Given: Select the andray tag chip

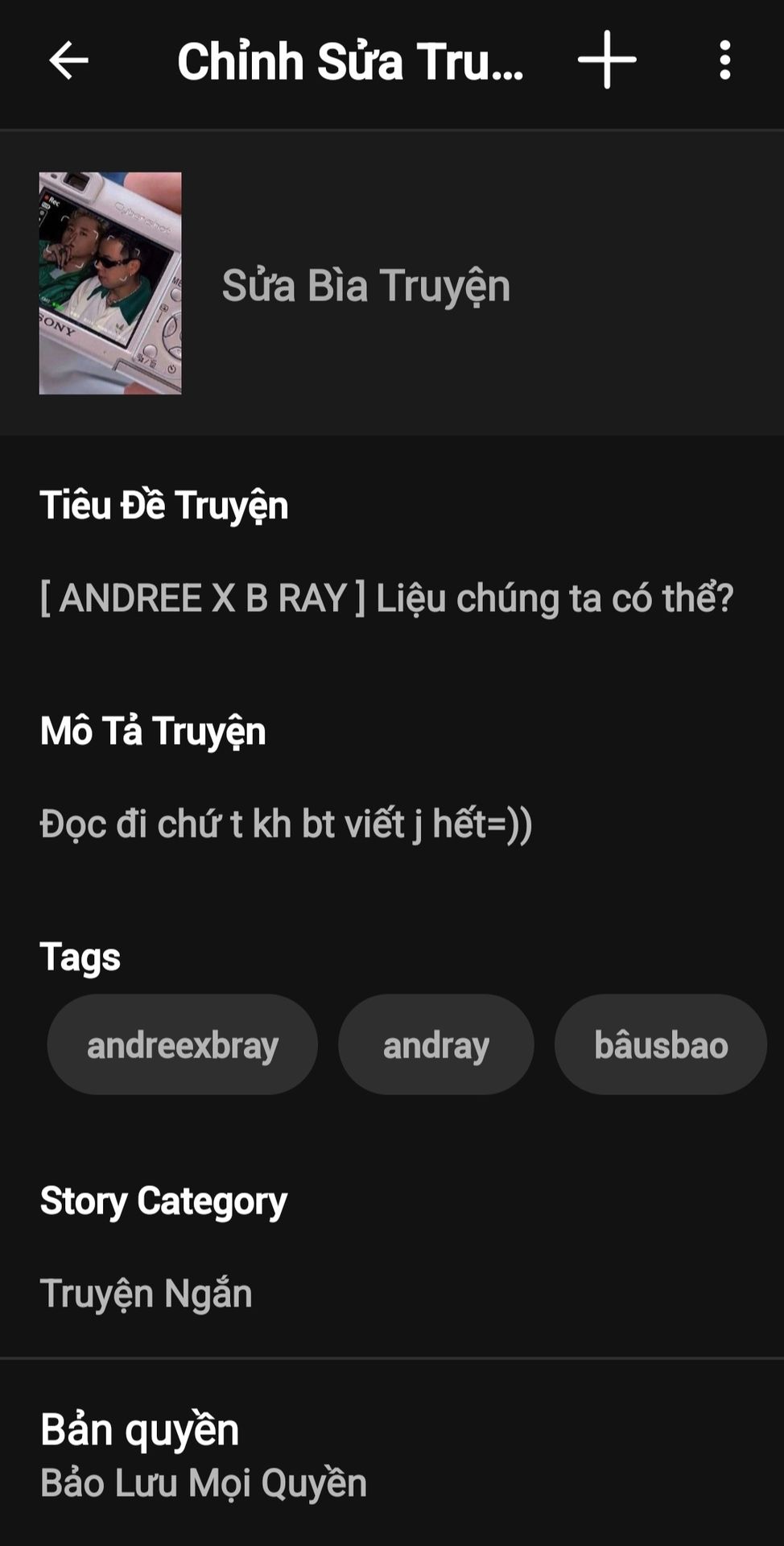Looking at the screenshot, I should [435, 1044].
